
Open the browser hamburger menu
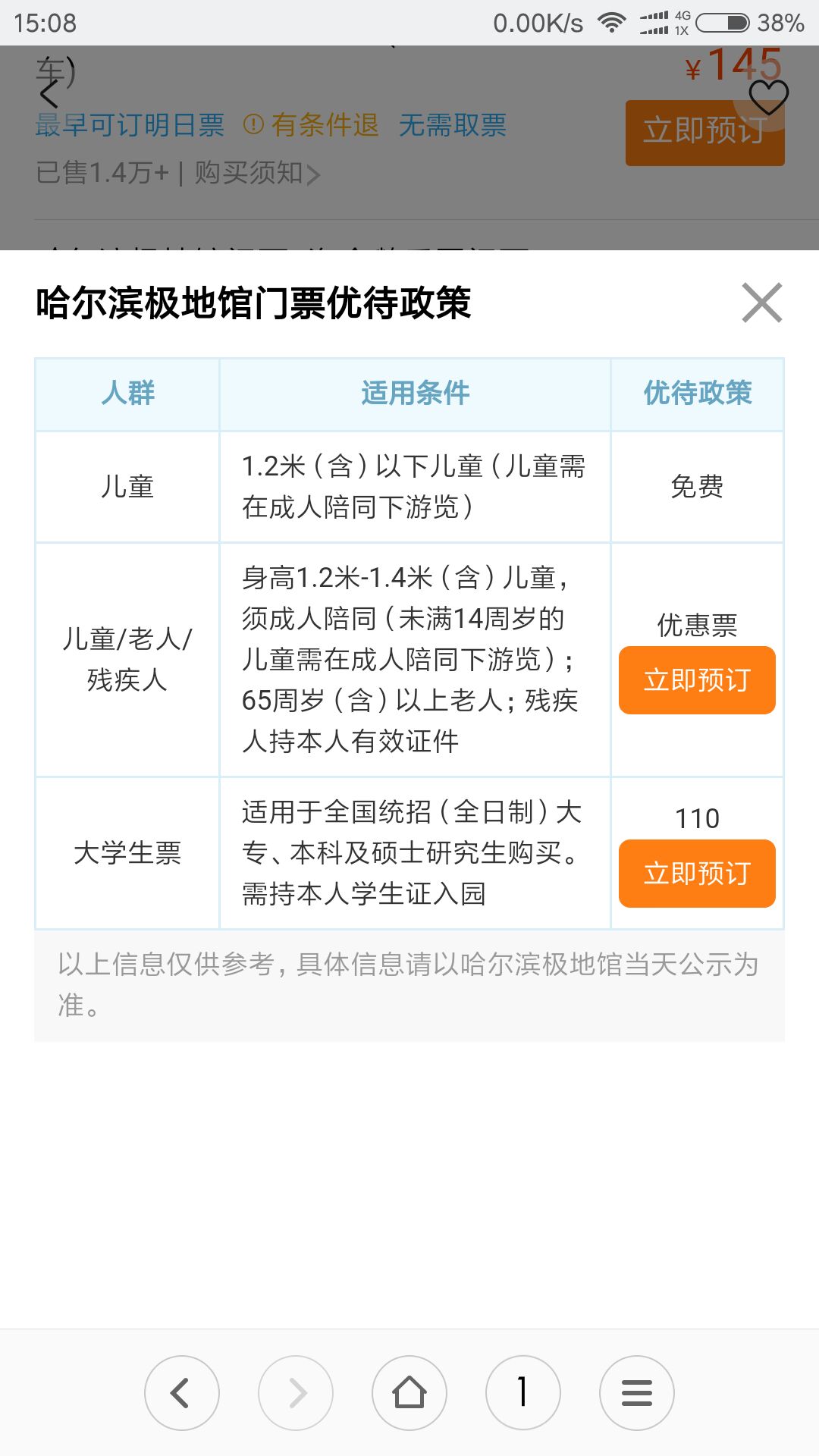coord(637,1393)
